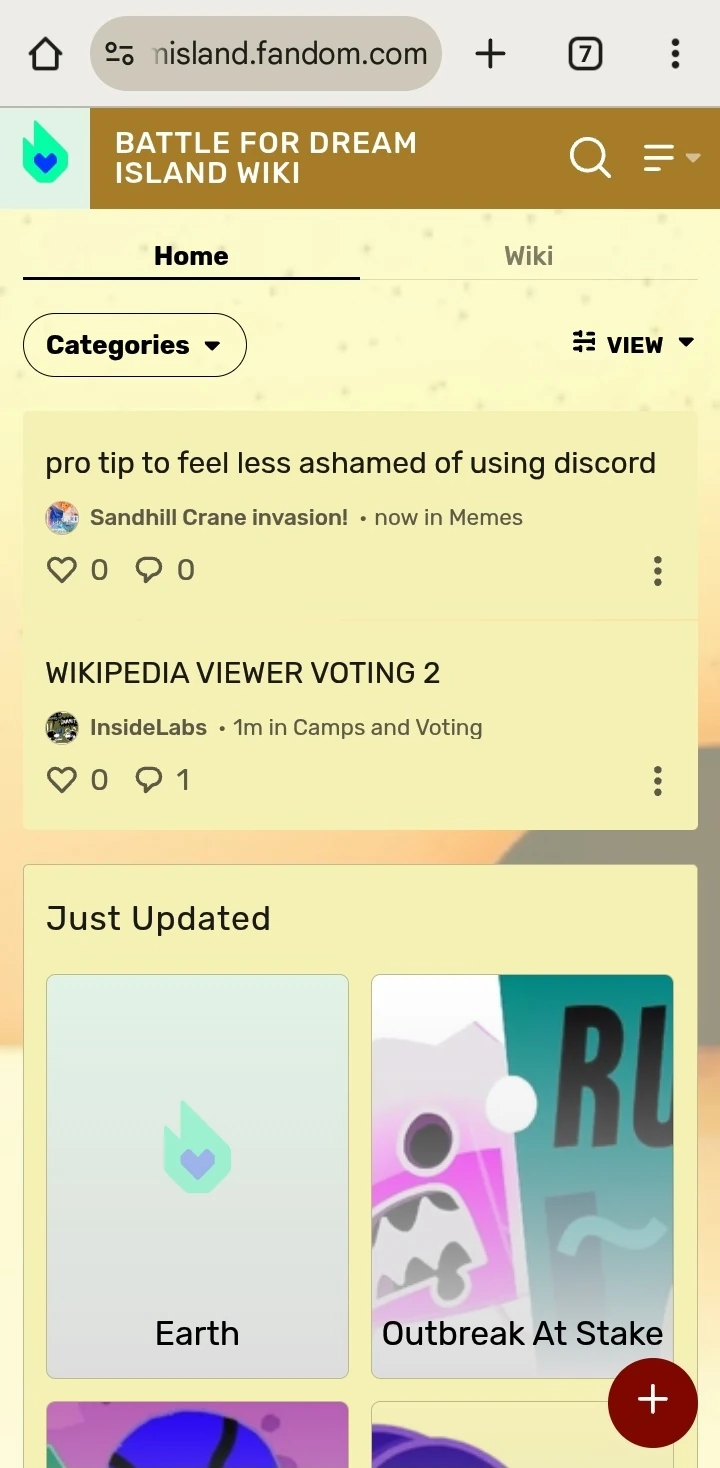
Task: Open the Earth article card
Action: [197, 1176]
